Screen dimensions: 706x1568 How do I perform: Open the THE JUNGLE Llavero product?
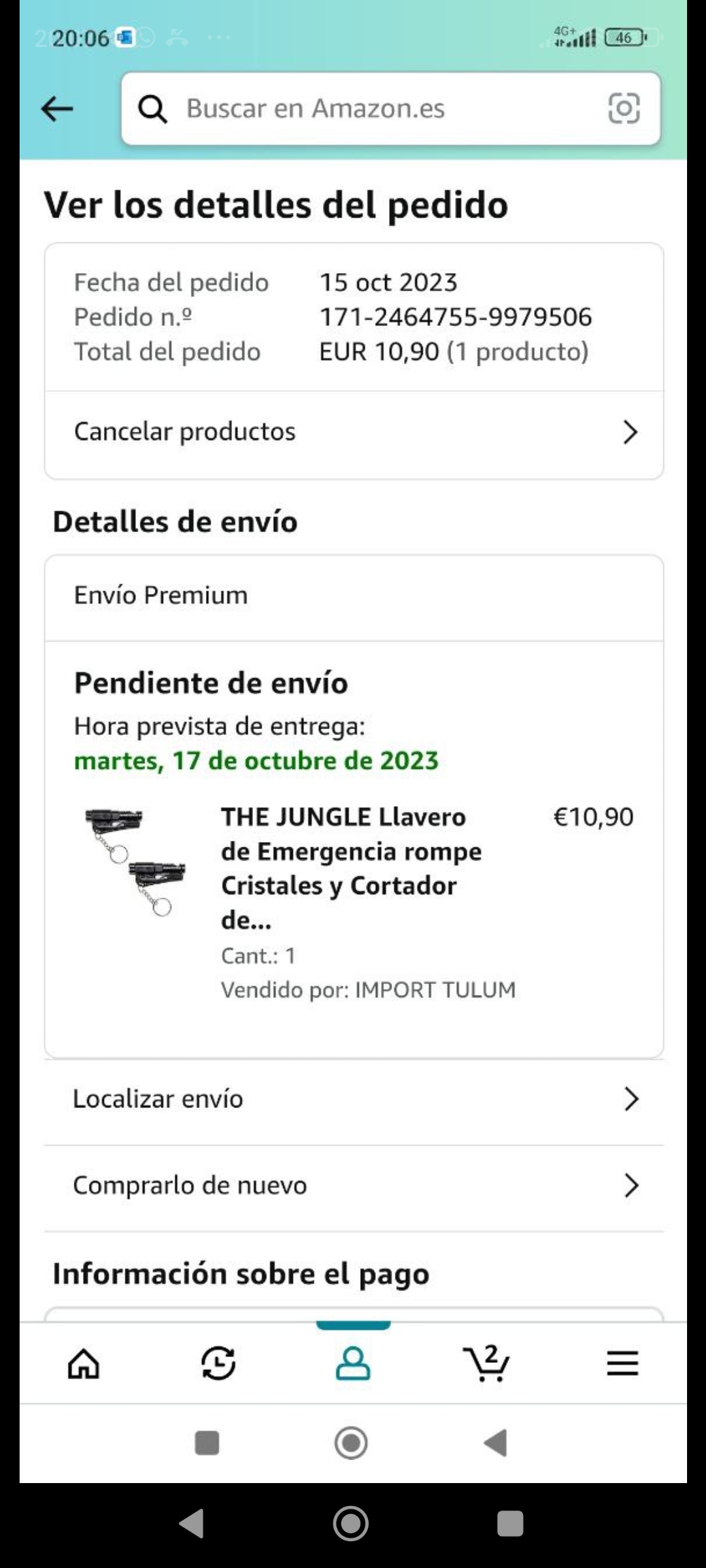(x=350, y=868)
